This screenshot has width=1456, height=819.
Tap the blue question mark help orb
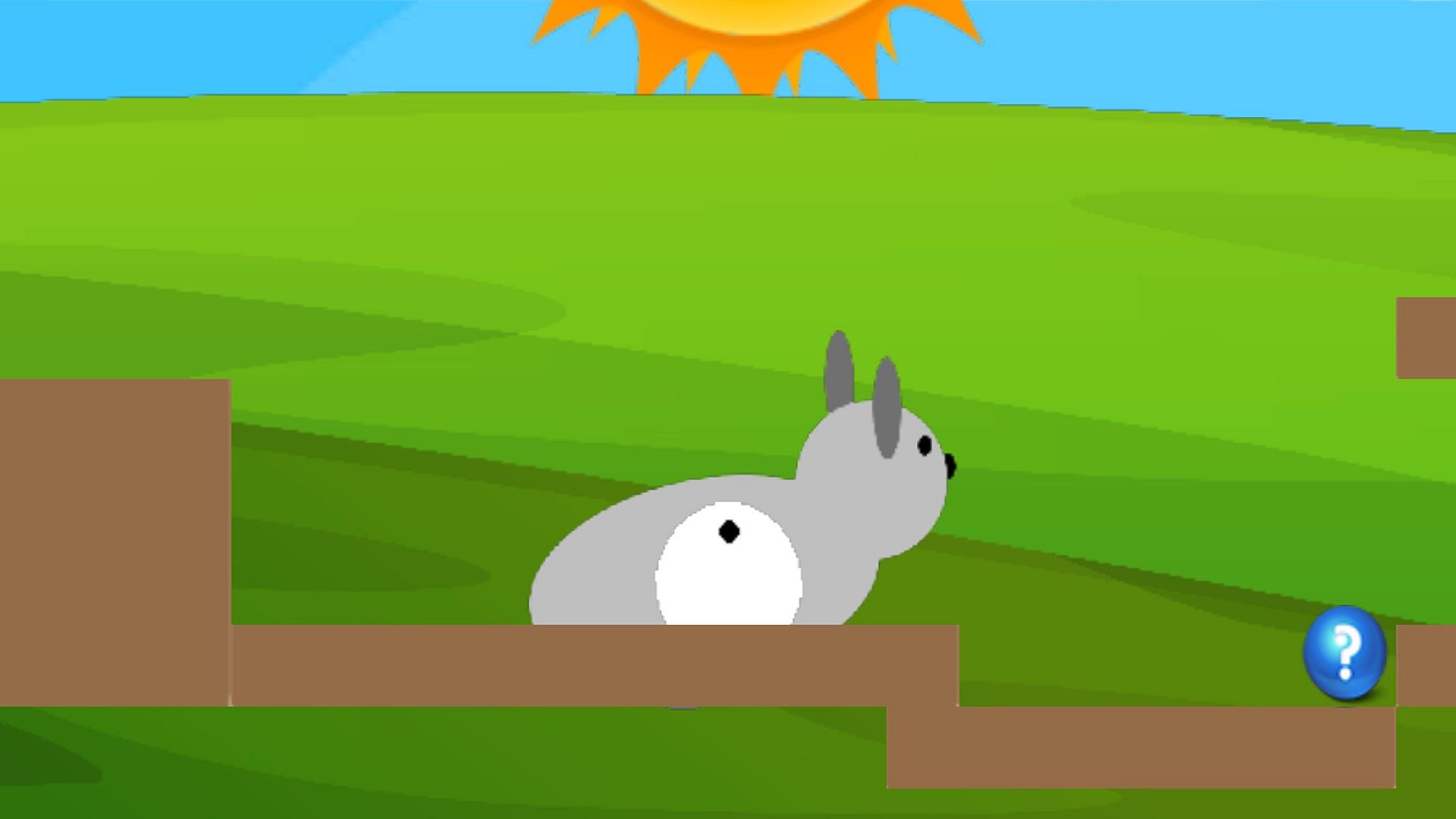point(1345,652)
